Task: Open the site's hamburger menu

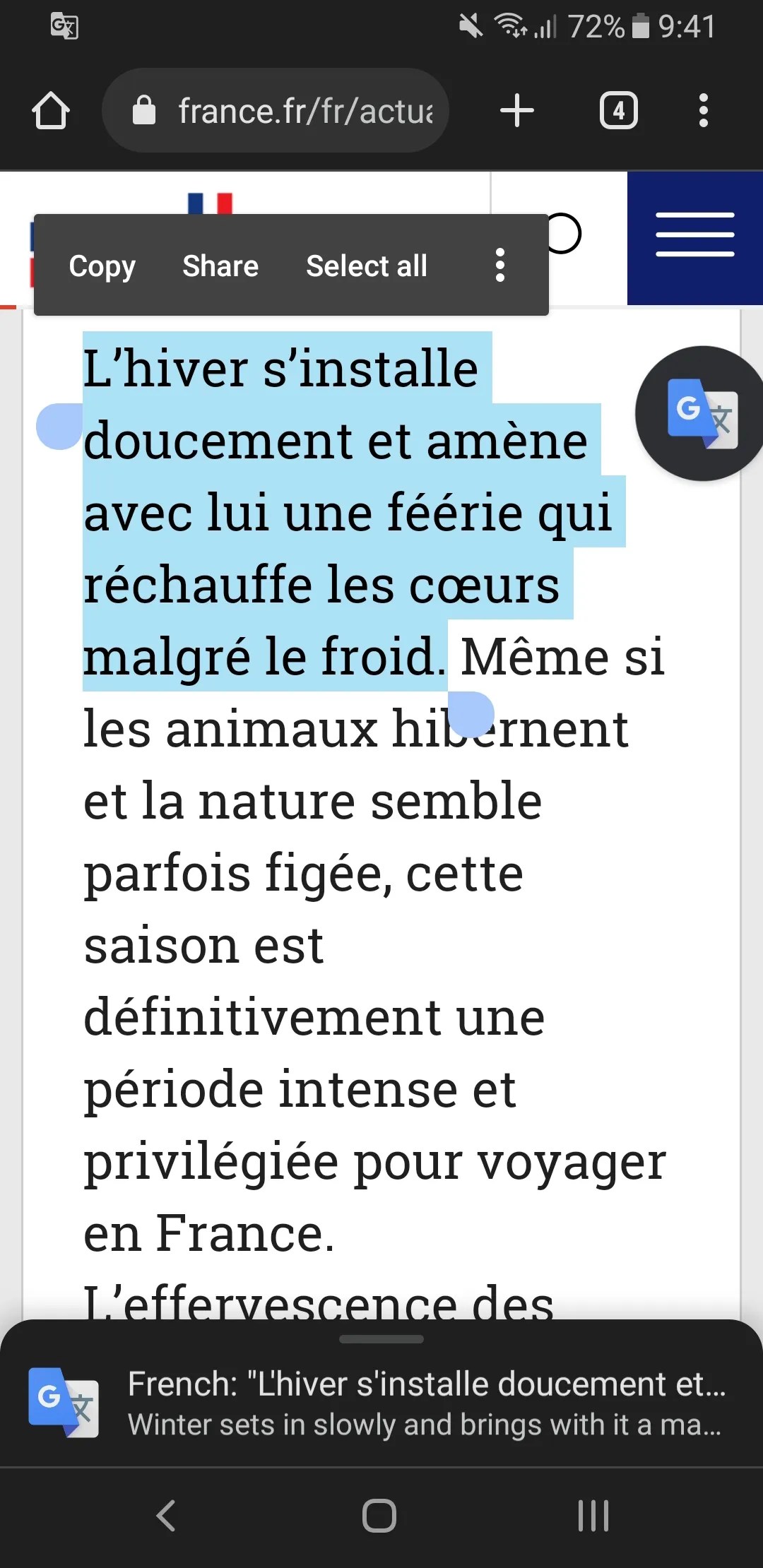Action: coord(694,235)
